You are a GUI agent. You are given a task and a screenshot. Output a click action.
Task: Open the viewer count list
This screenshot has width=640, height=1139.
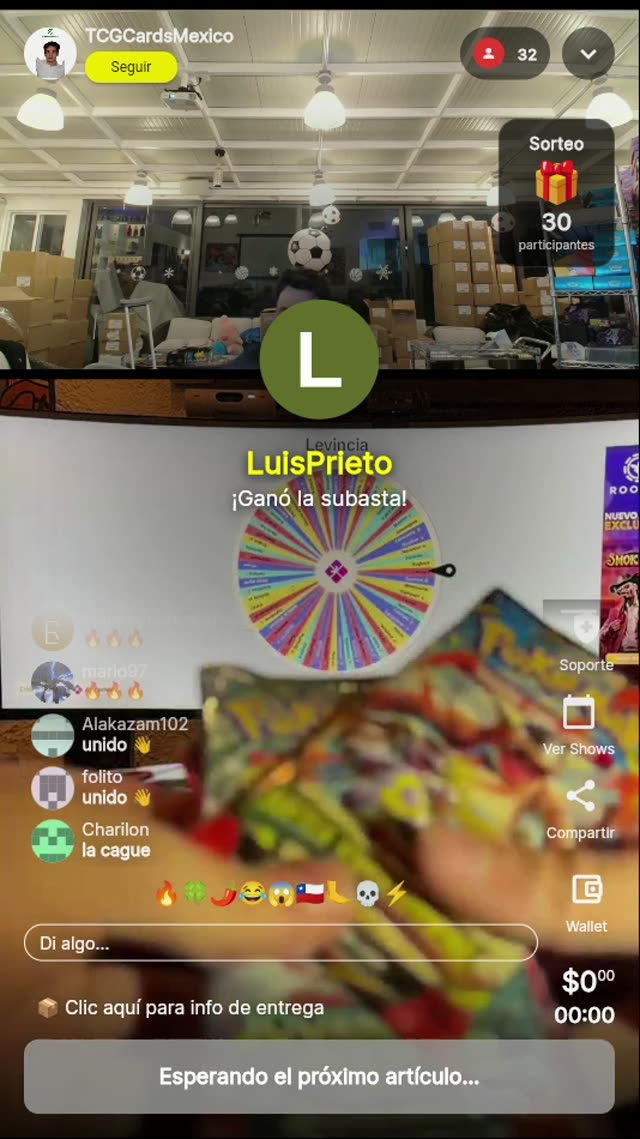click(x=505, y=54)
